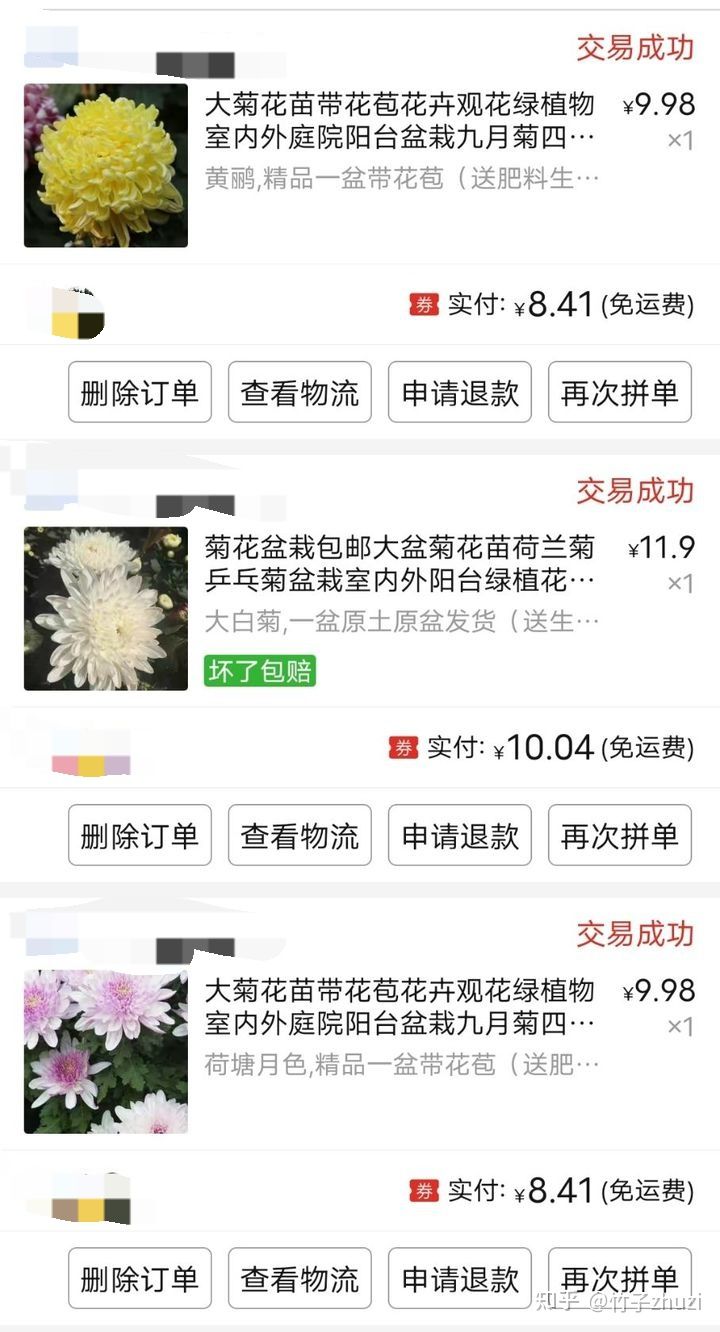
Task: Click 再次拼单 on the bottom order
Action: 619,1277
